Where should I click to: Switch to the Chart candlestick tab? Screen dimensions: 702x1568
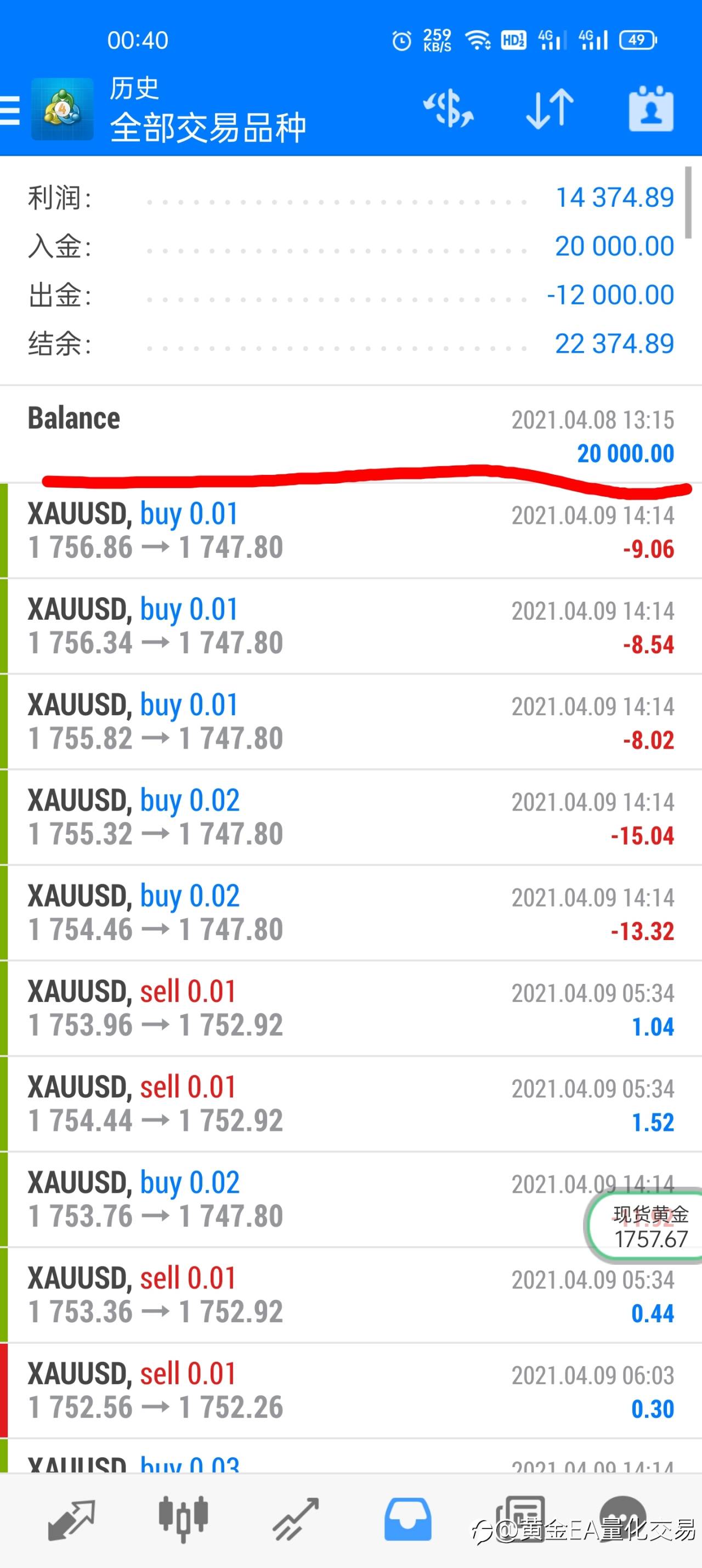(183, 1520)
